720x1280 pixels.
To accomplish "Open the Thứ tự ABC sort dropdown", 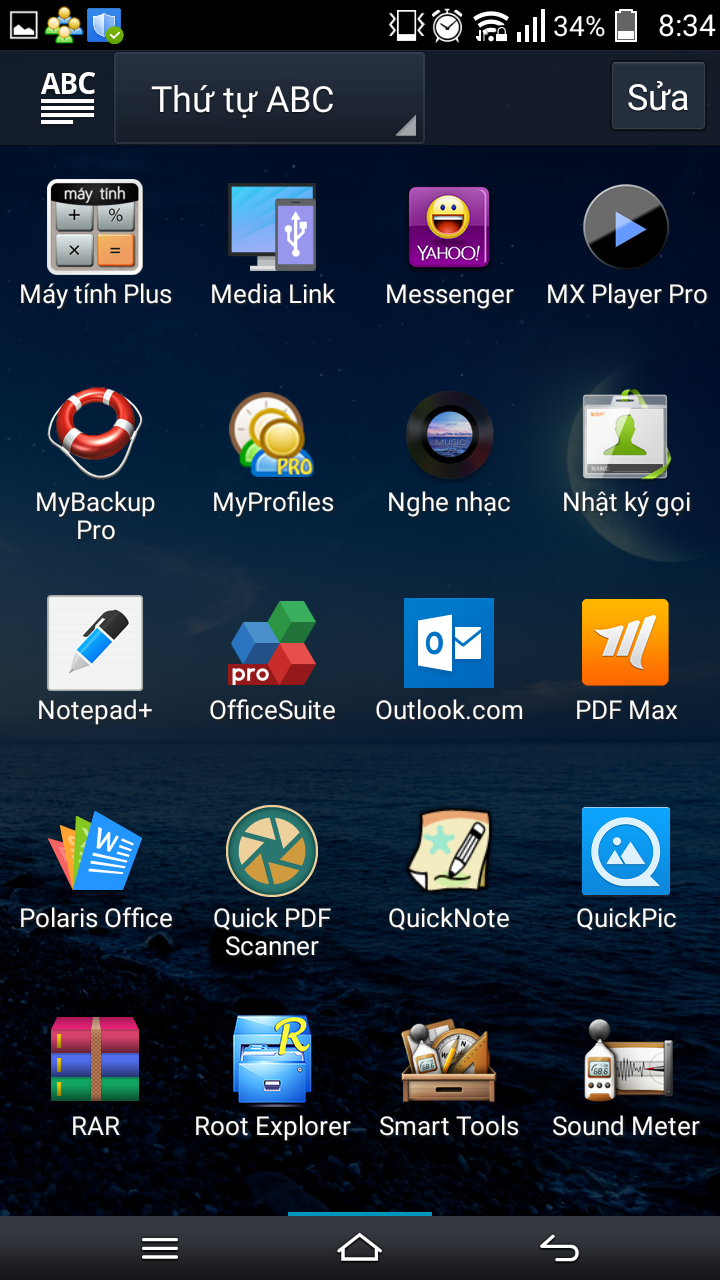I will [x=270, y=98].
